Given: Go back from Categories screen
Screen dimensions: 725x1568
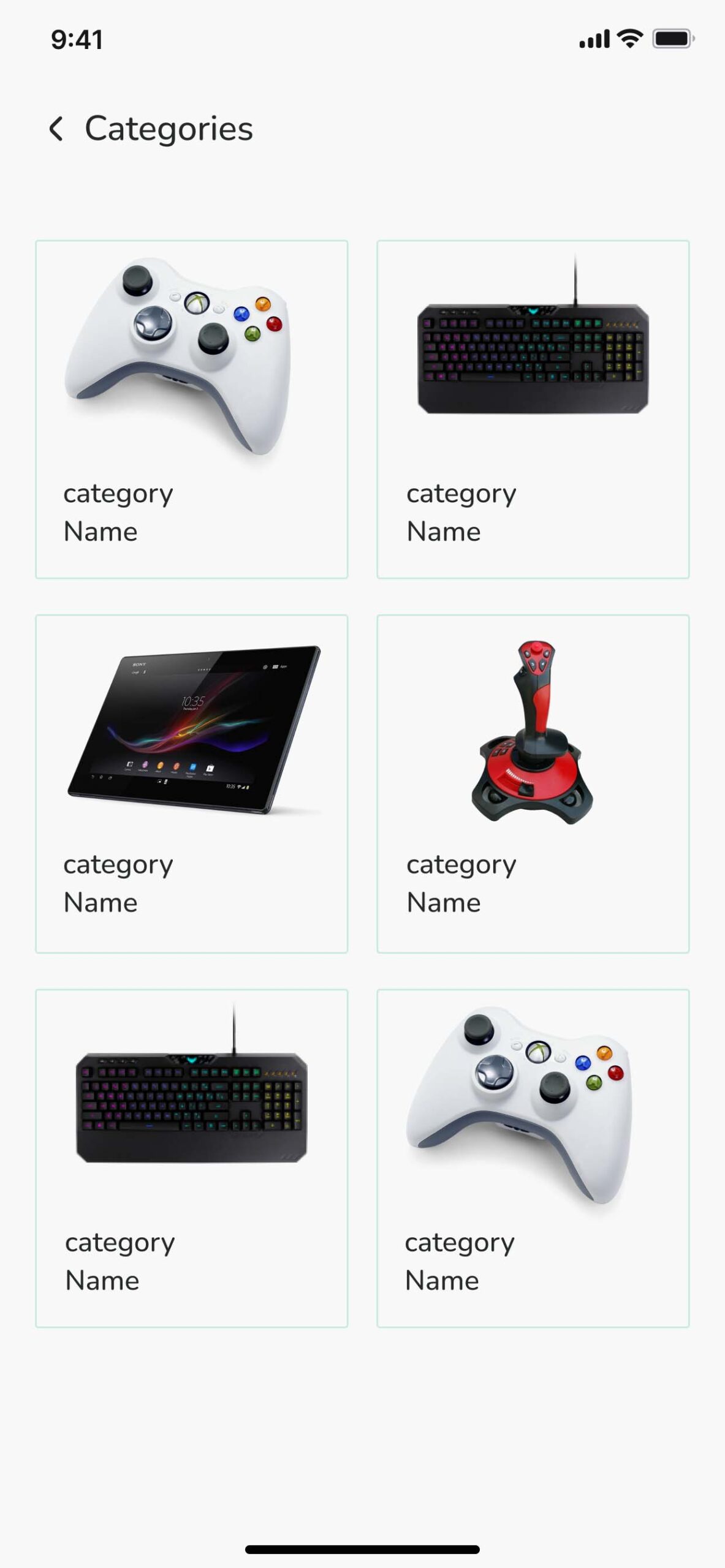Looking at the screenshot, I should 56,129.
